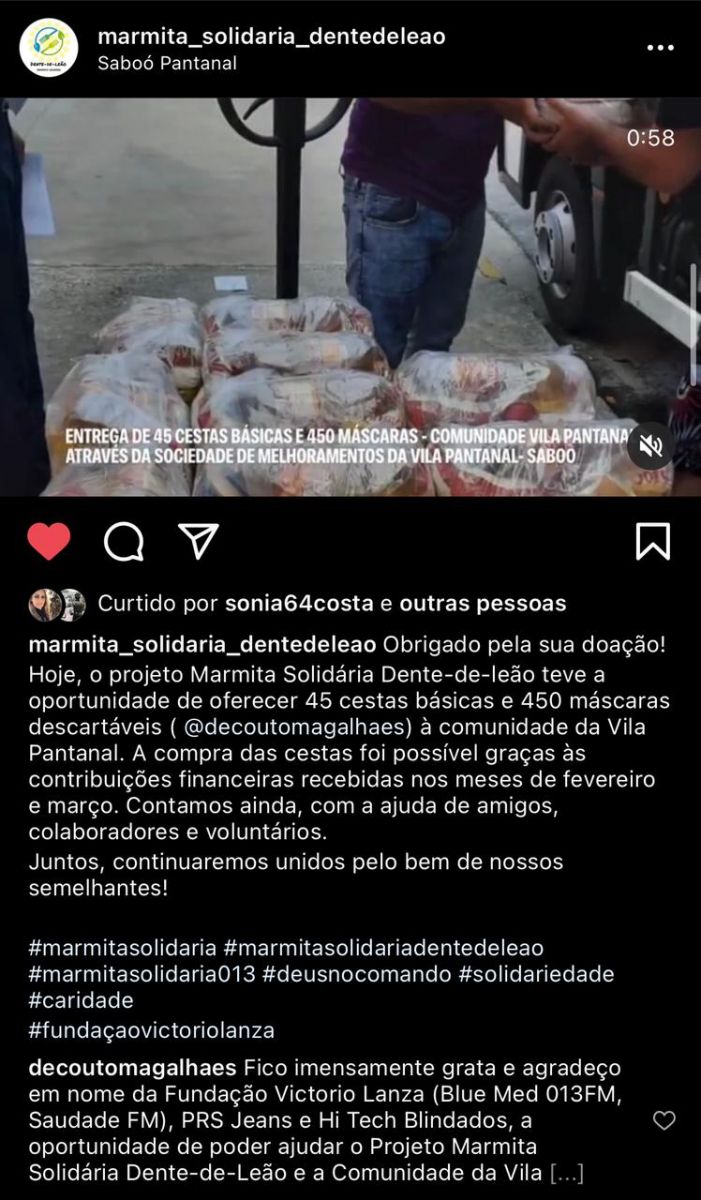701x1200 pixels.
Task: Open the comments speech bubble icon
Action: pos(124,542)
